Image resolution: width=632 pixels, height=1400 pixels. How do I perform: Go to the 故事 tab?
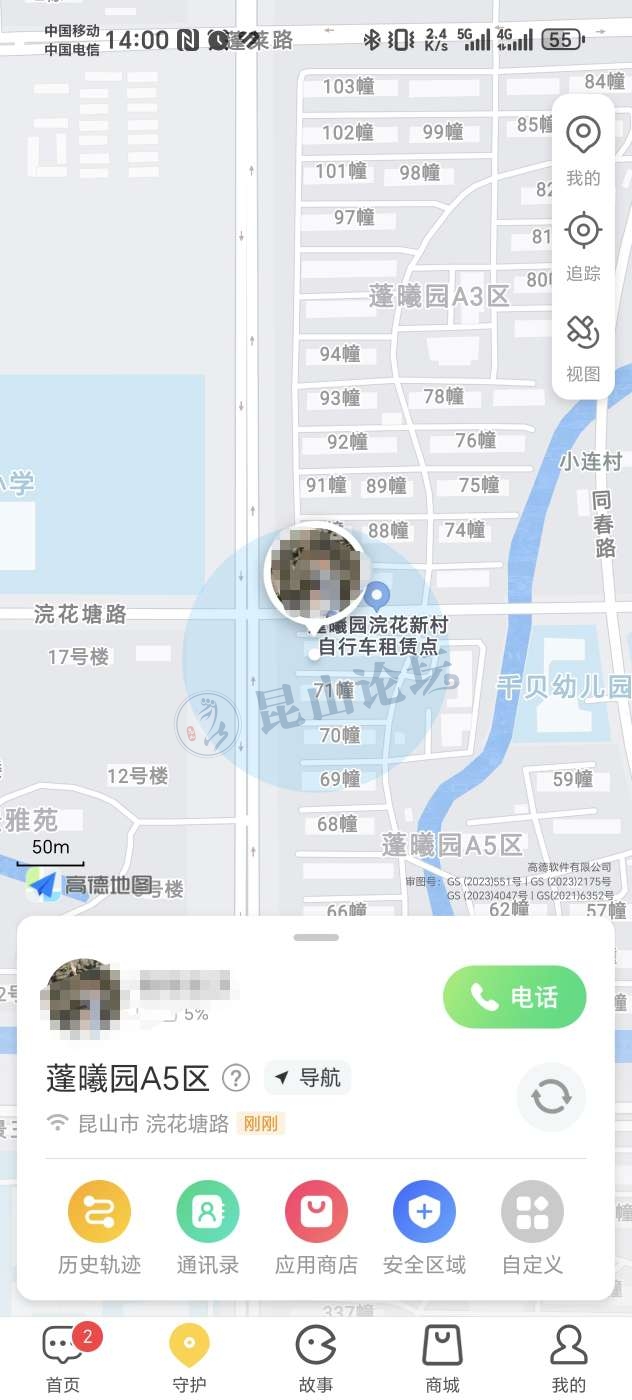[316, 1358]
